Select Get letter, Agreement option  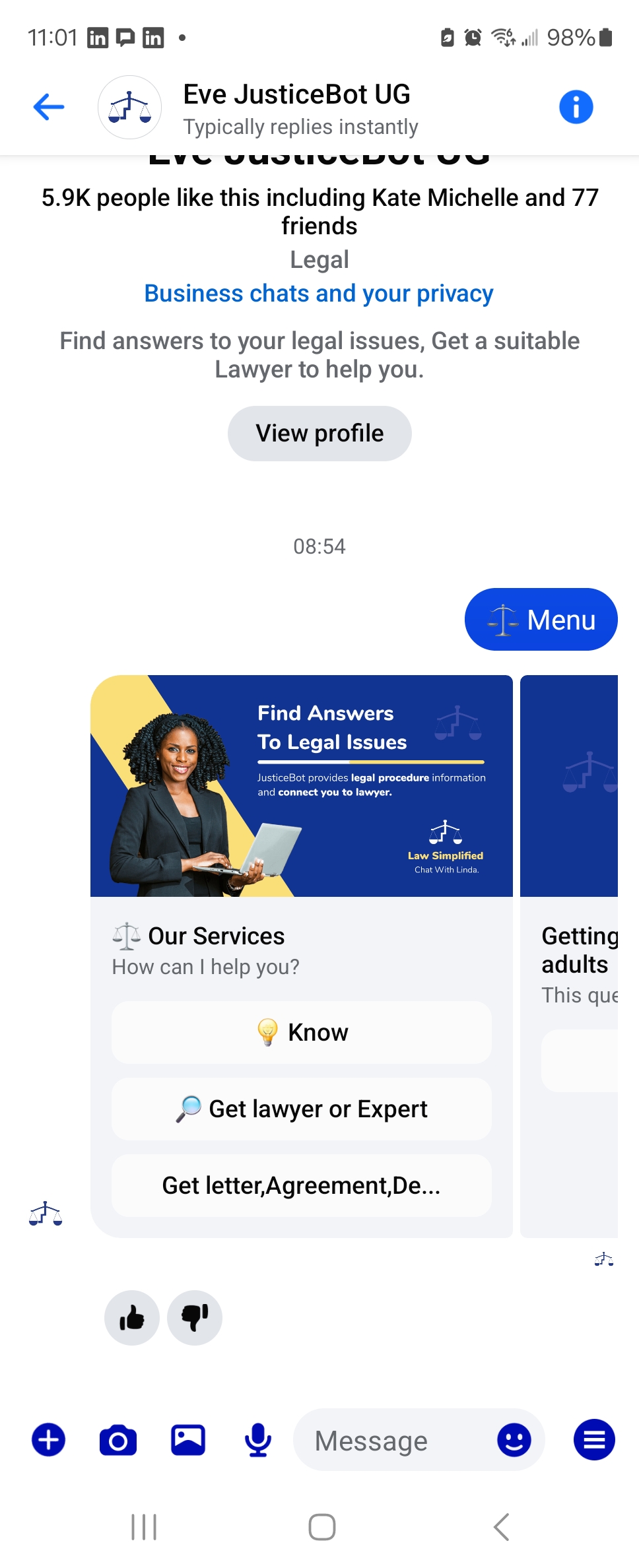point(302,1185)
